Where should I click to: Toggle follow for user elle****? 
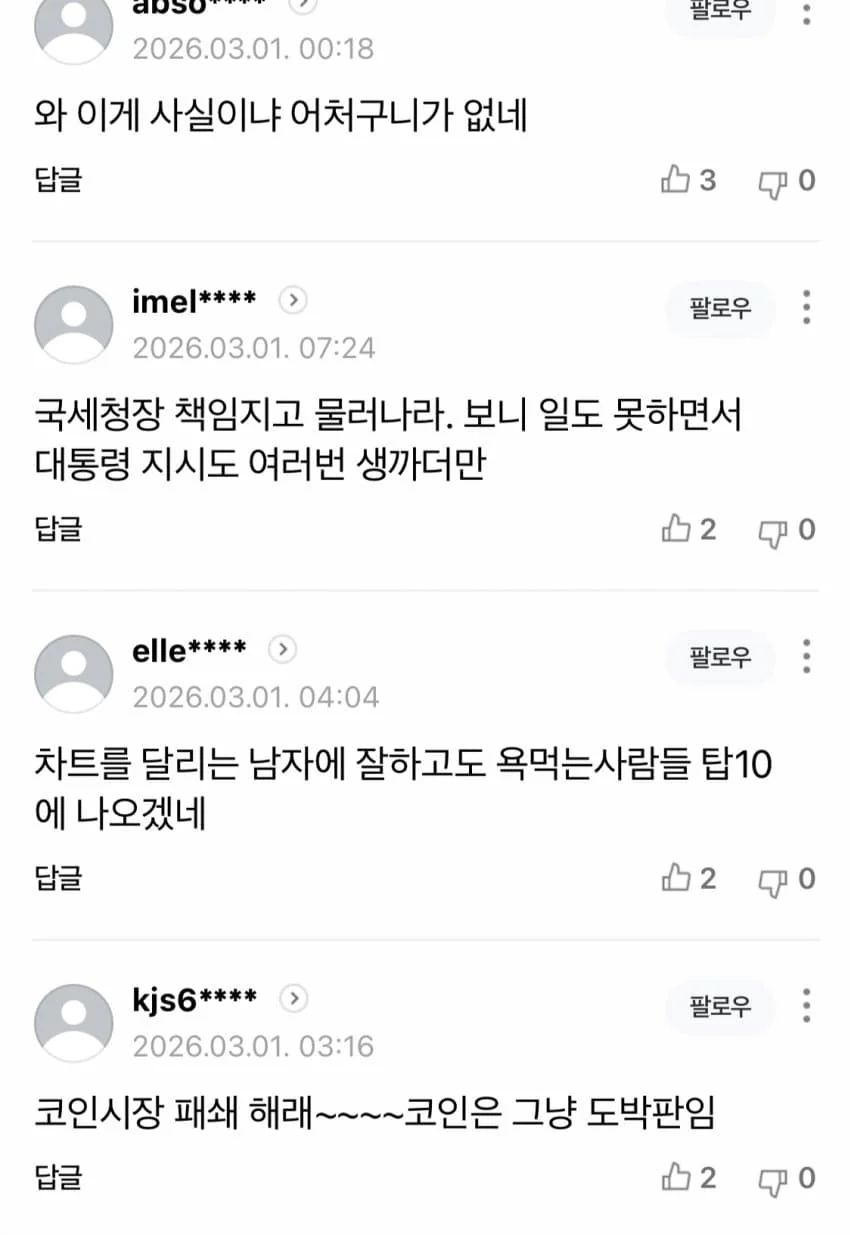point(719,658)
